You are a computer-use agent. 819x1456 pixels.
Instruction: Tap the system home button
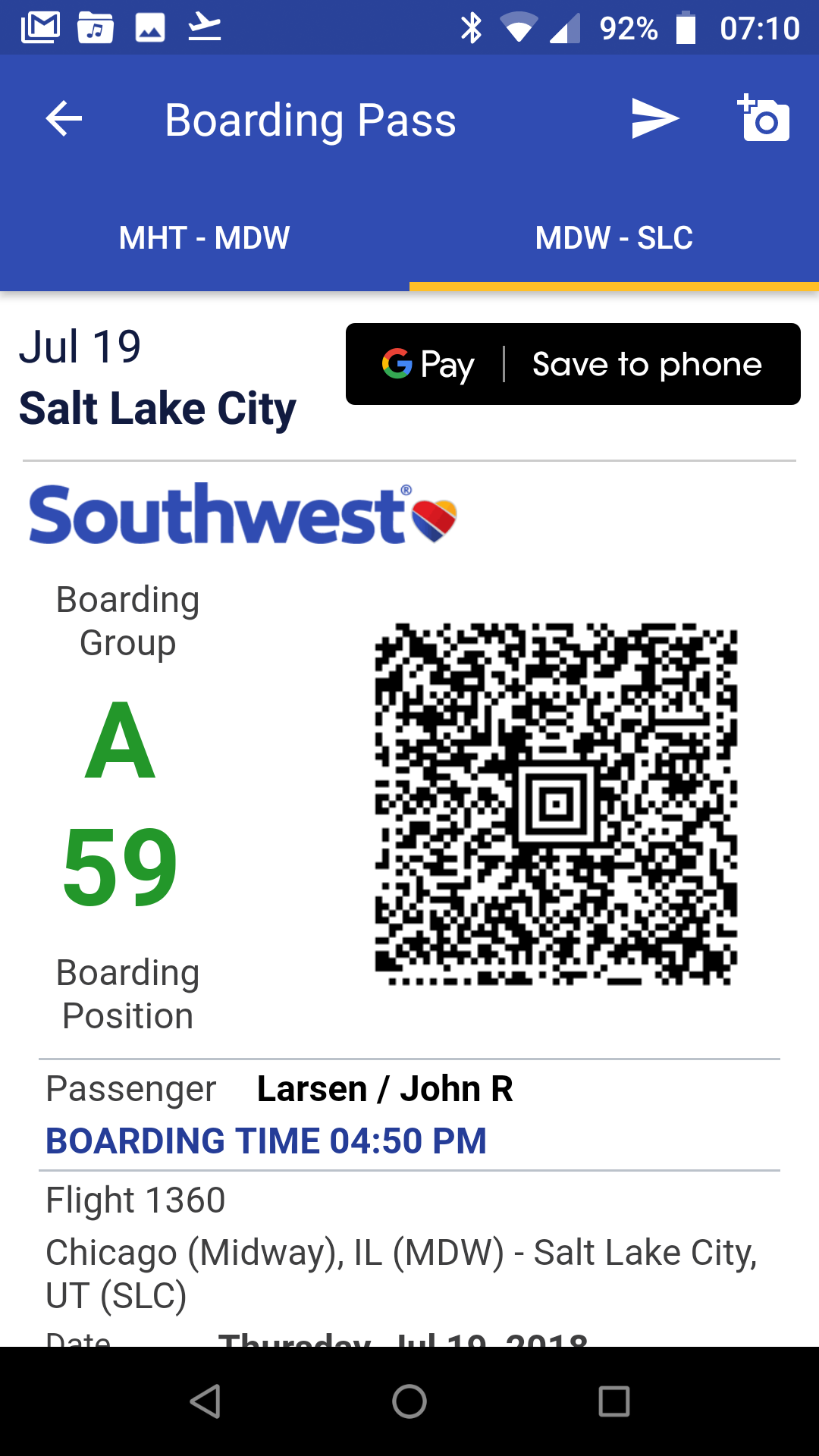click(409, 1401)
